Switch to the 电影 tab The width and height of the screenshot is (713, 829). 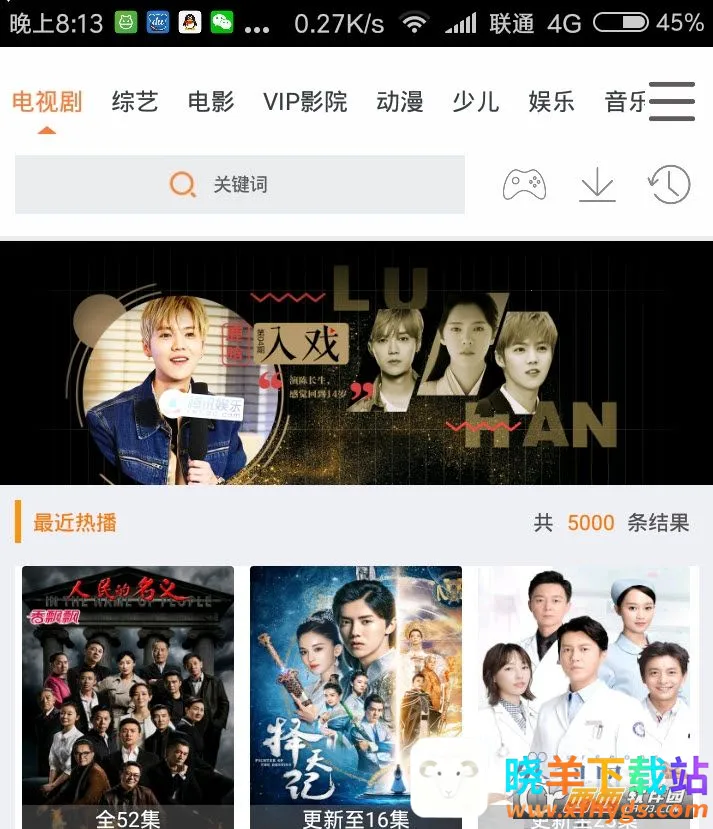[211, 101]
